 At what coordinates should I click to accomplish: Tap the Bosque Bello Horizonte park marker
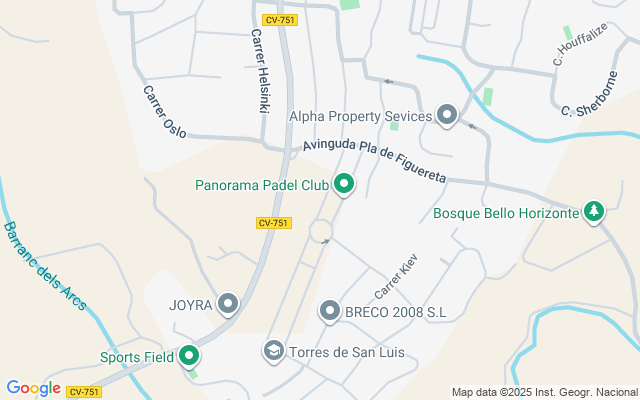pos(594,212)
